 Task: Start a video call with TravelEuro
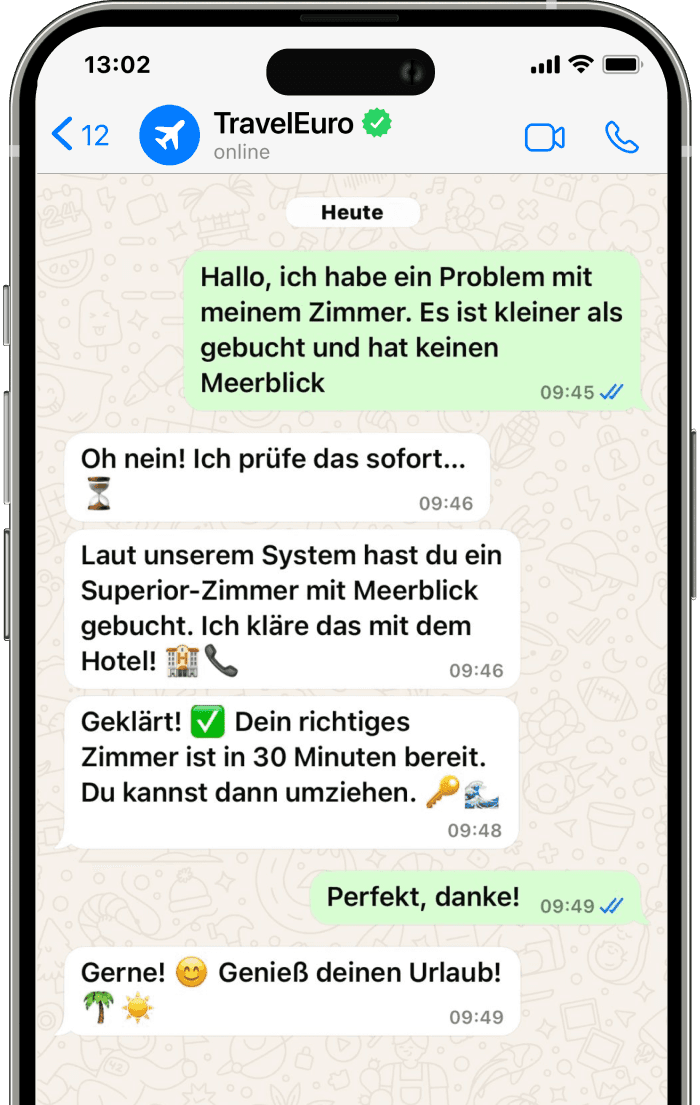click(544, 138)
